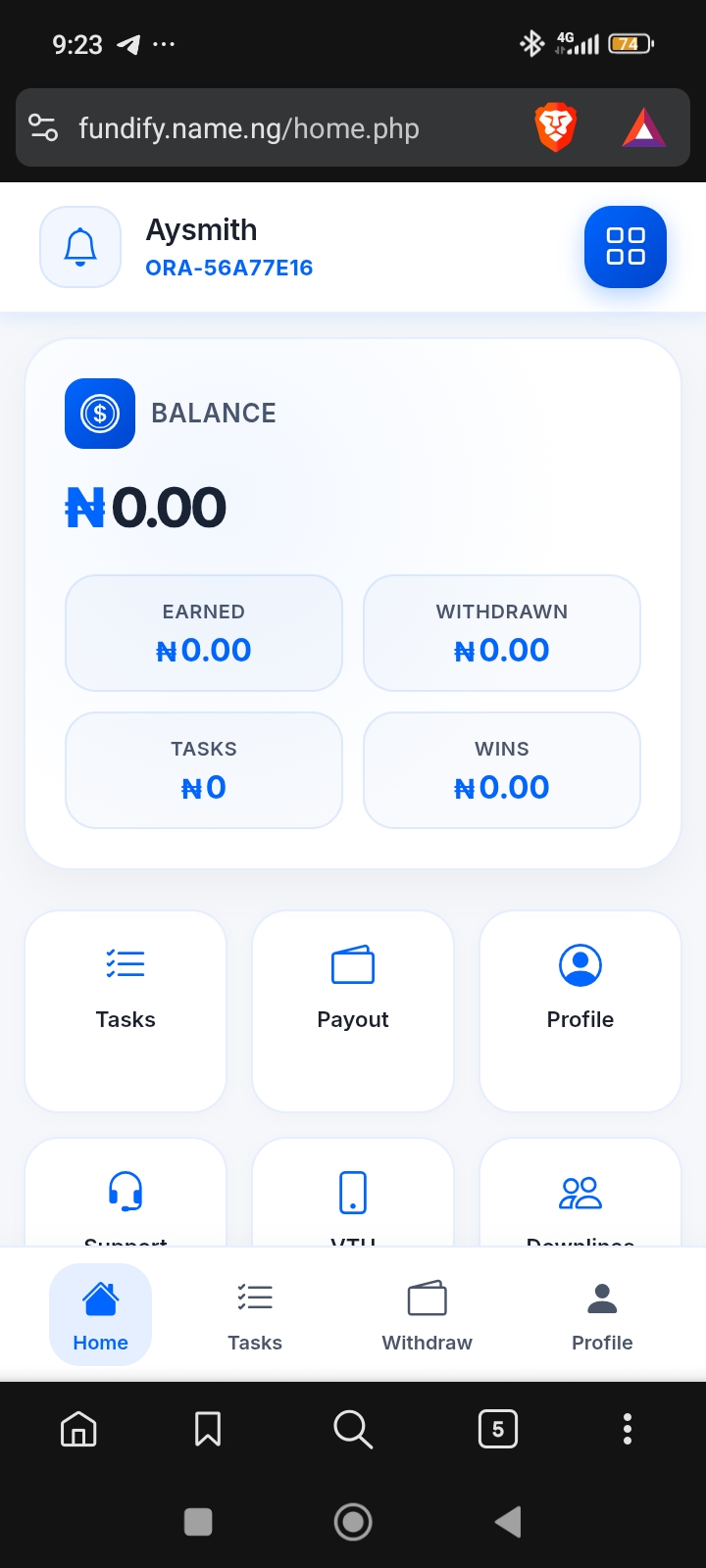
Task: Switch to the Home tab
Action: point(101,1315)
